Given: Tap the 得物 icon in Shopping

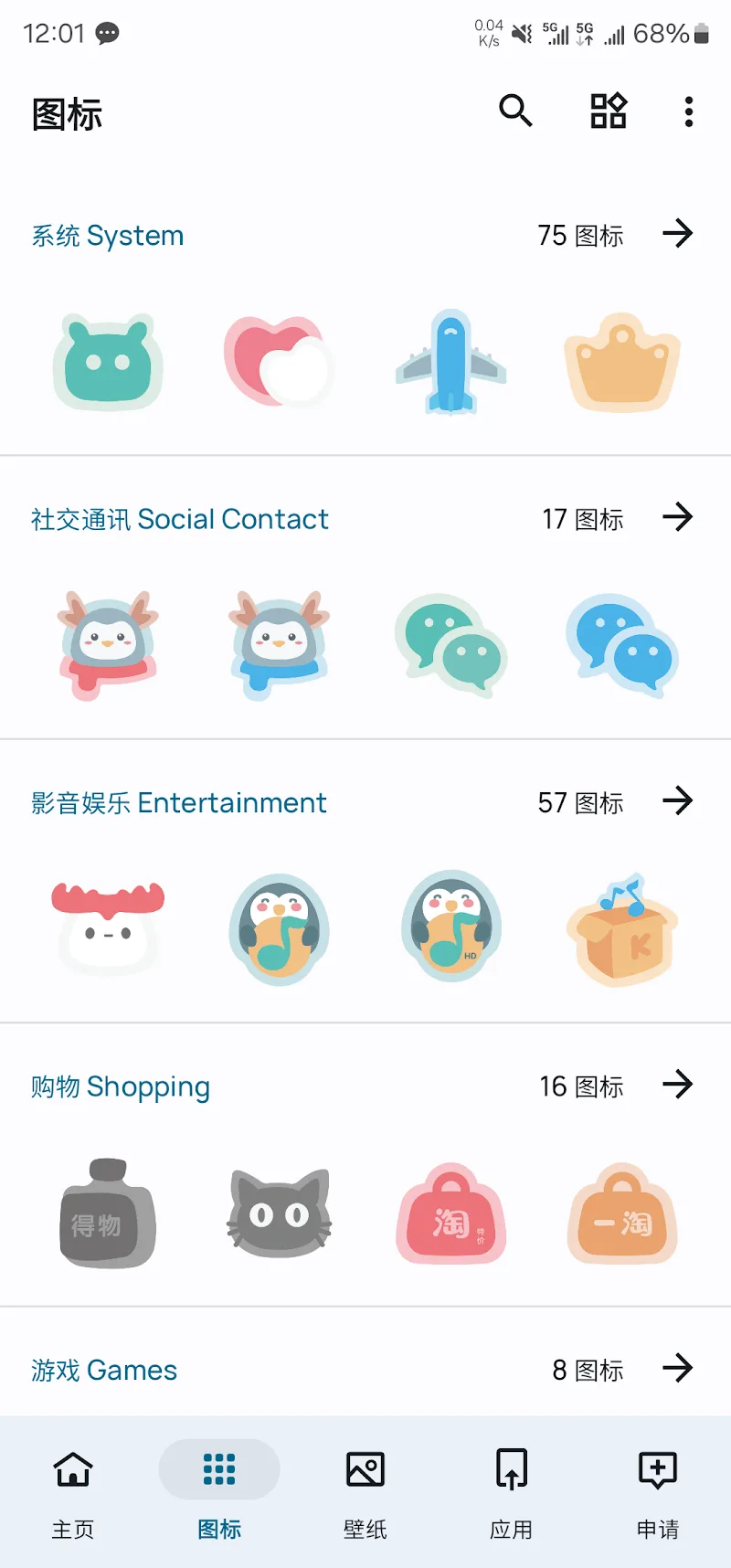Looking at the screenshot, I should point(108,1214).
